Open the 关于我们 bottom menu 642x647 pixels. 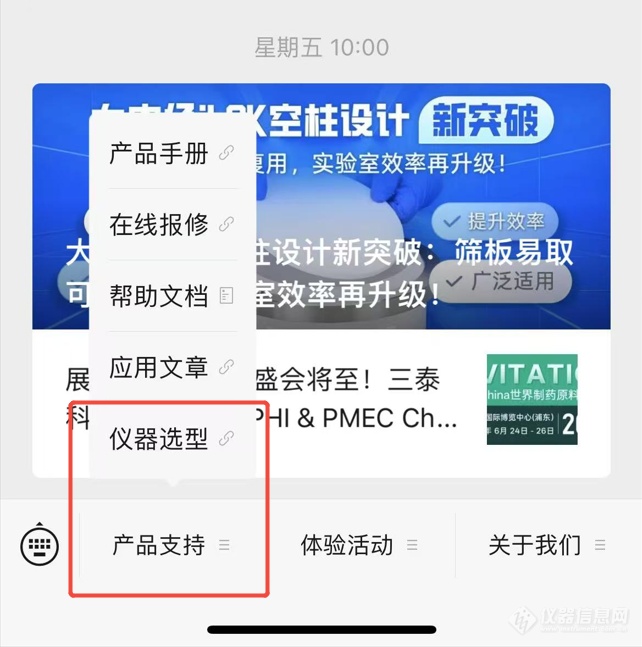point(546,546)
